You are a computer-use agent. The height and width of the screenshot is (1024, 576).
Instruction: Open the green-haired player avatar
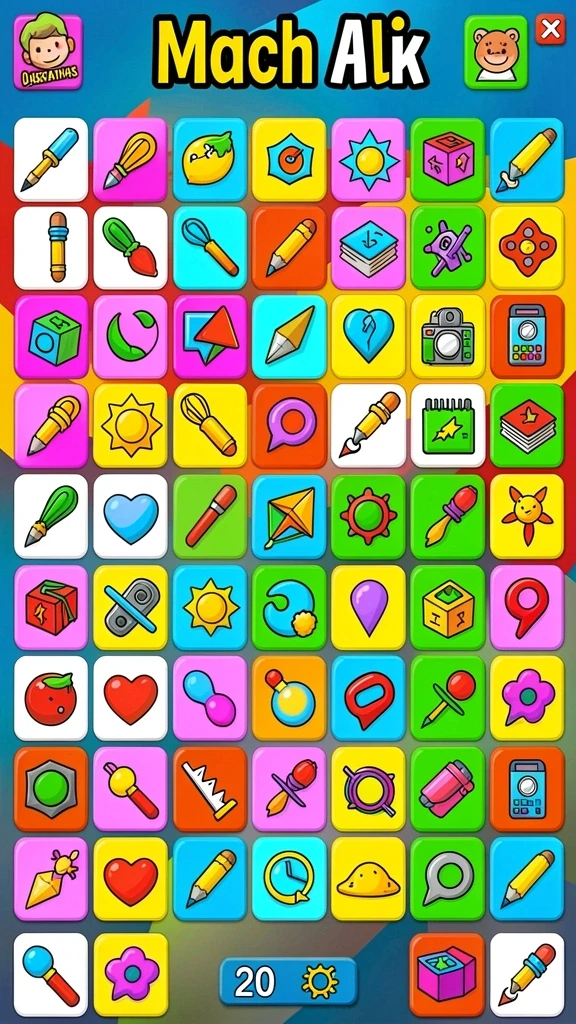click(x=48, y=52)
